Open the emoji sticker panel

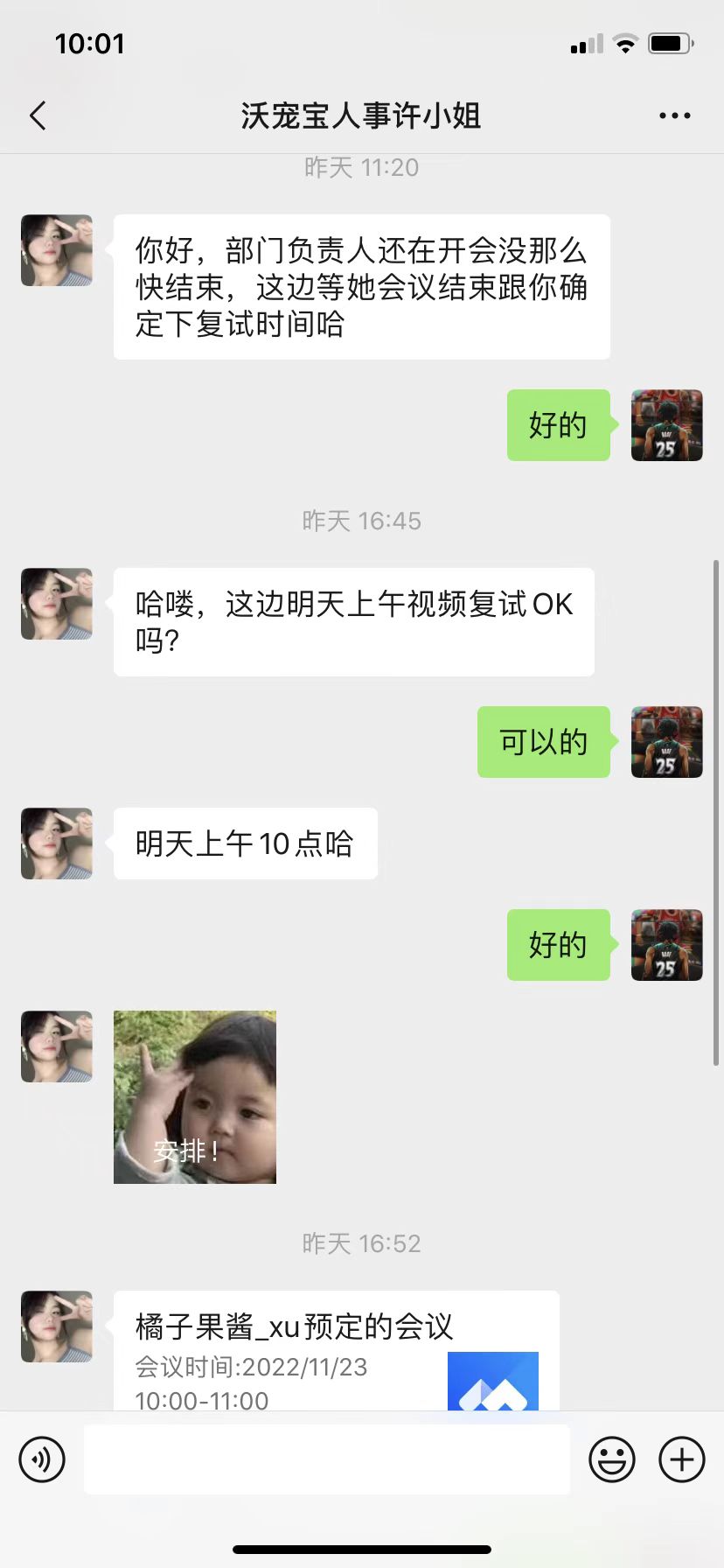611,1459
